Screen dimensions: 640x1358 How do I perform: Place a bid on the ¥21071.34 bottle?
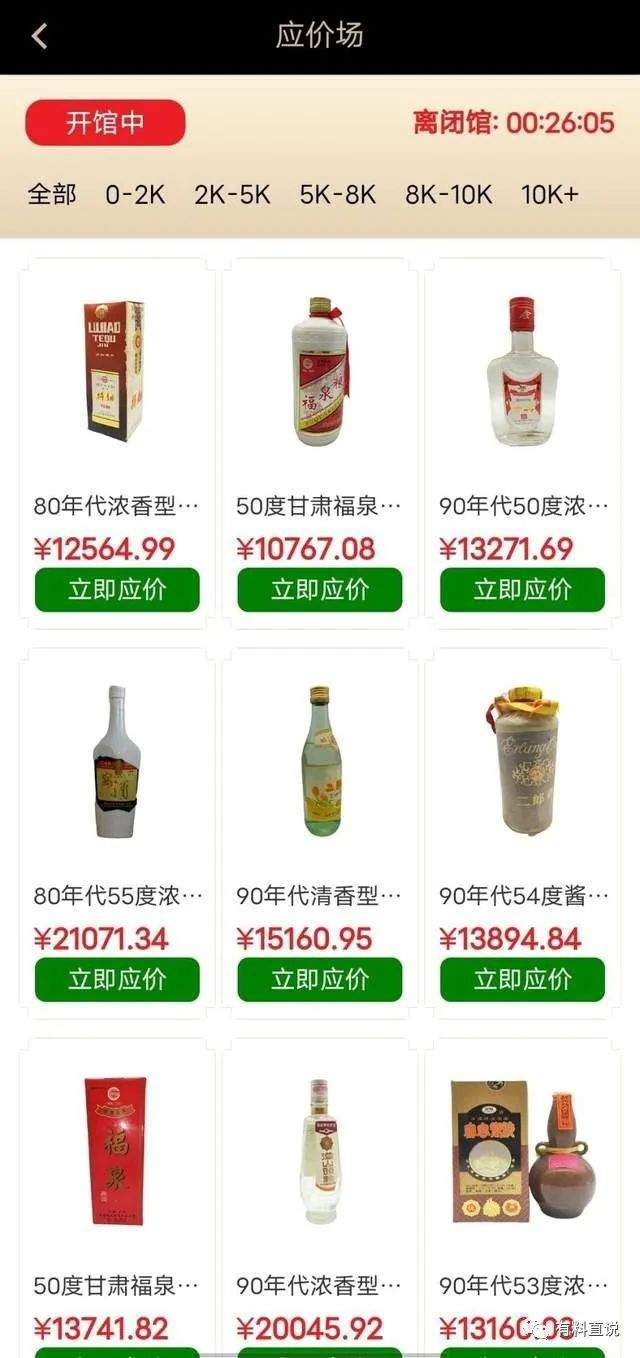pyautogui.click(x=117, y=980)
